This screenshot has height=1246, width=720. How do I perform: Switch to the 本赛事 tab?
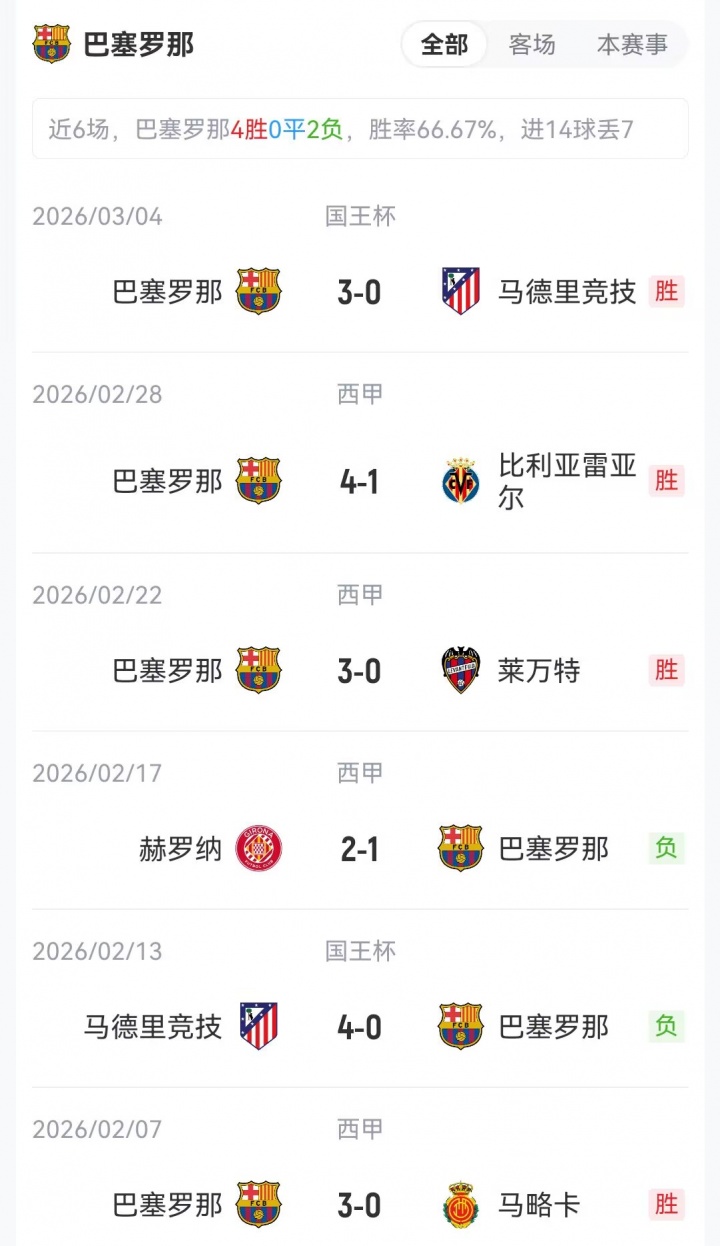point(632,45)
